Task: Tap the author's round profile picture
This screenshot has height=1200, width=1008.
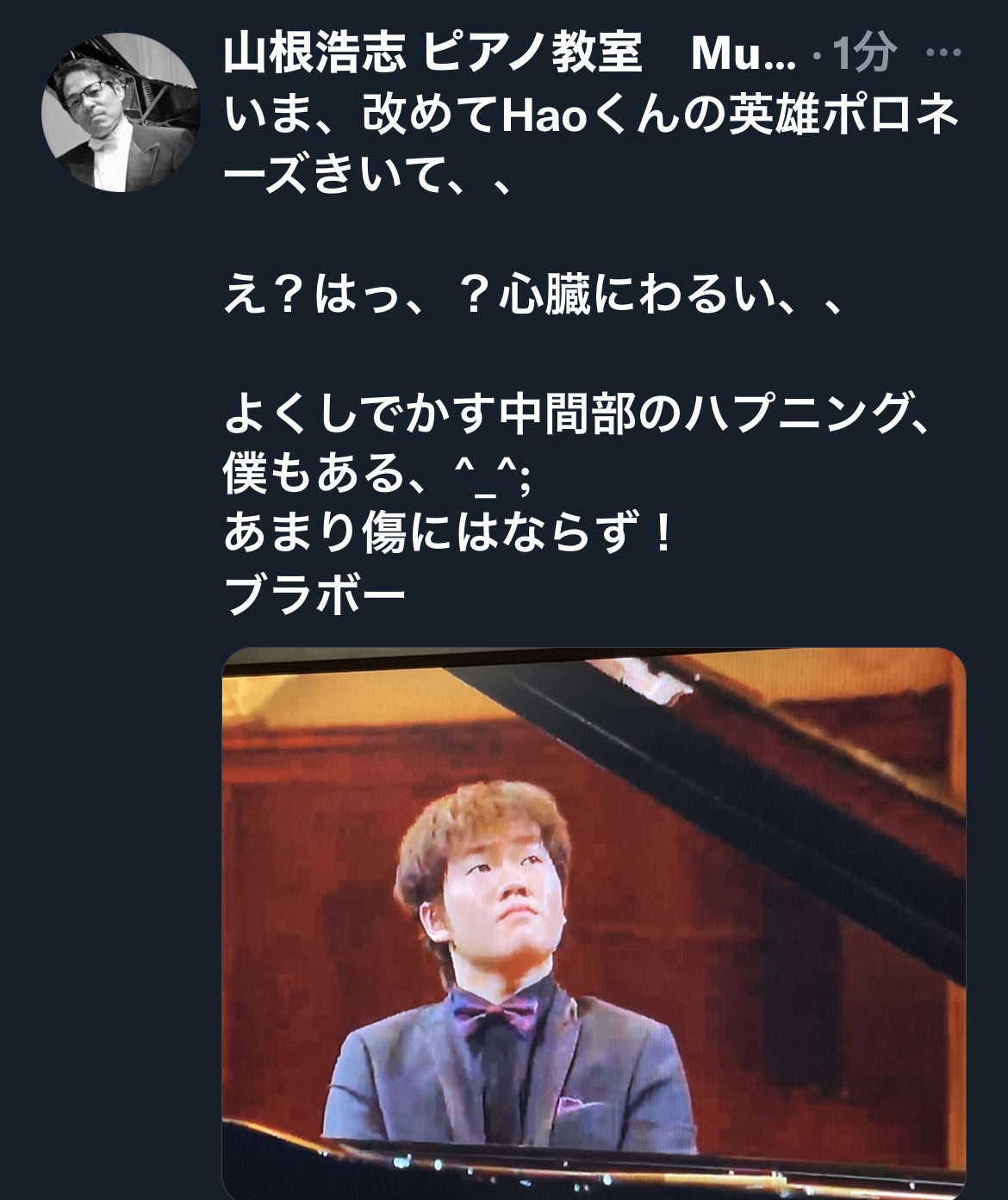Action: (121, 112)
